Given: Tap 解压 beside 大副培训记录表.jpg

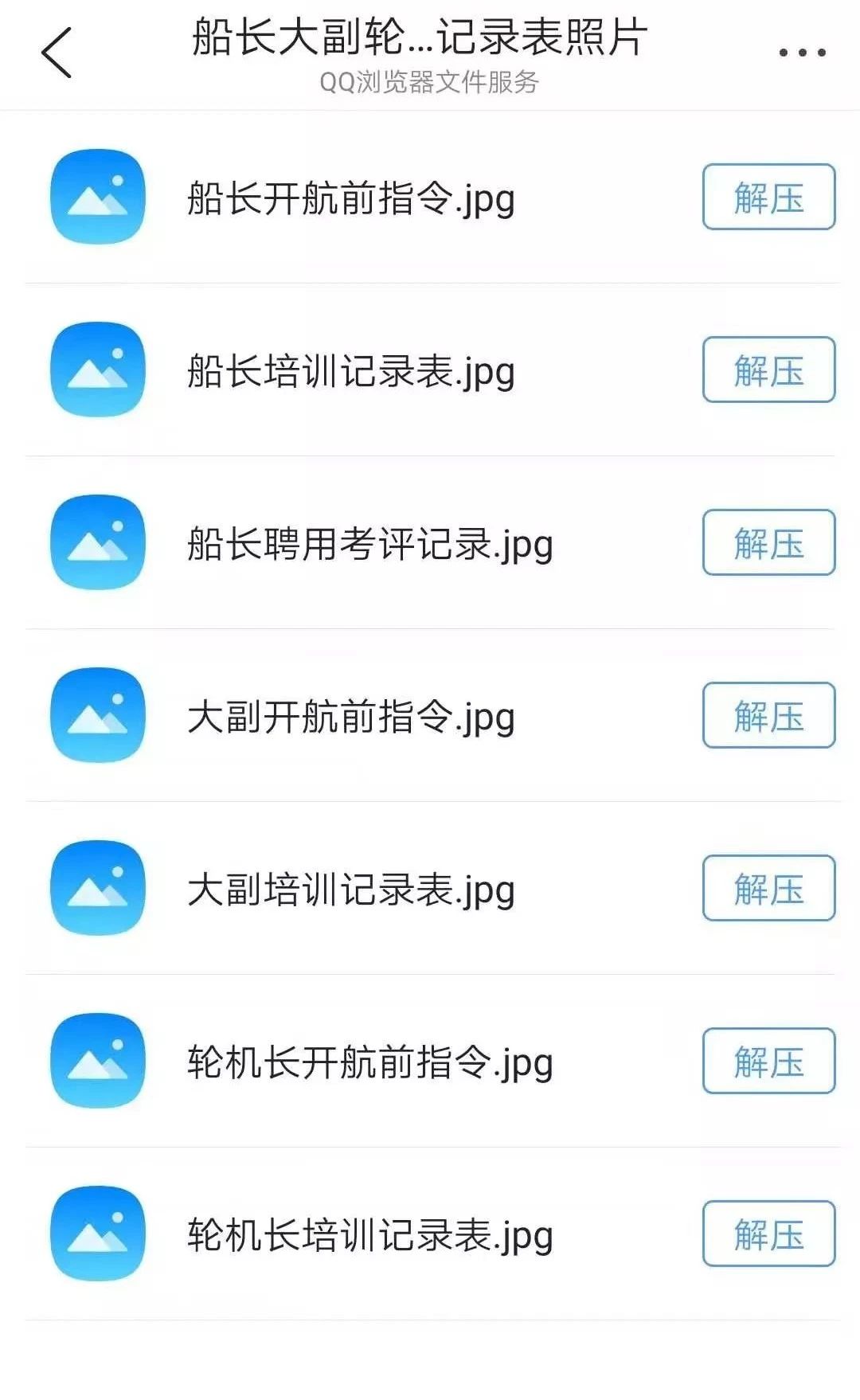Looking at the screenshot, I should pos(768,888).
